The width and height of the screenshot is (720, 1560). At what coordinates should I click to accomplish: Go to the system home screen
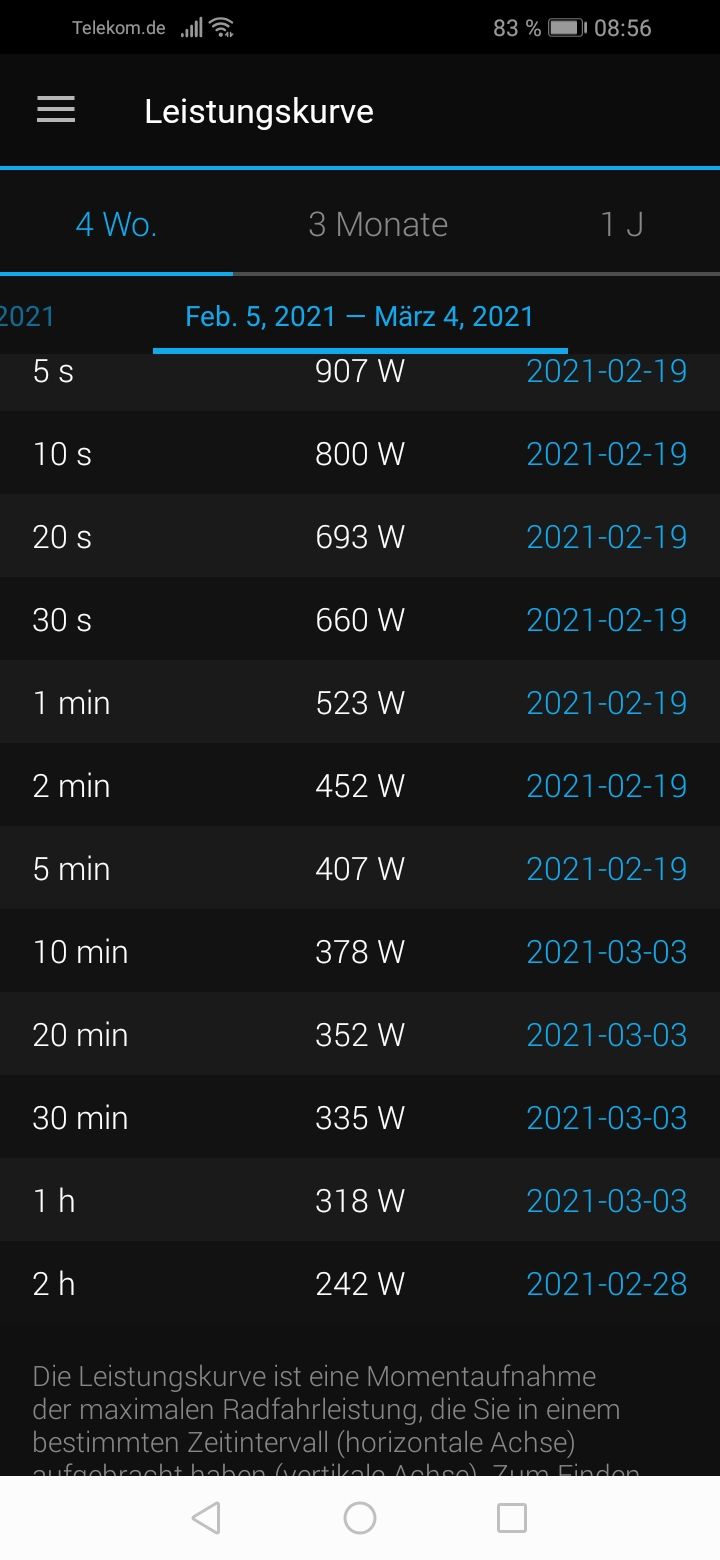click(x=360, y=1518)
